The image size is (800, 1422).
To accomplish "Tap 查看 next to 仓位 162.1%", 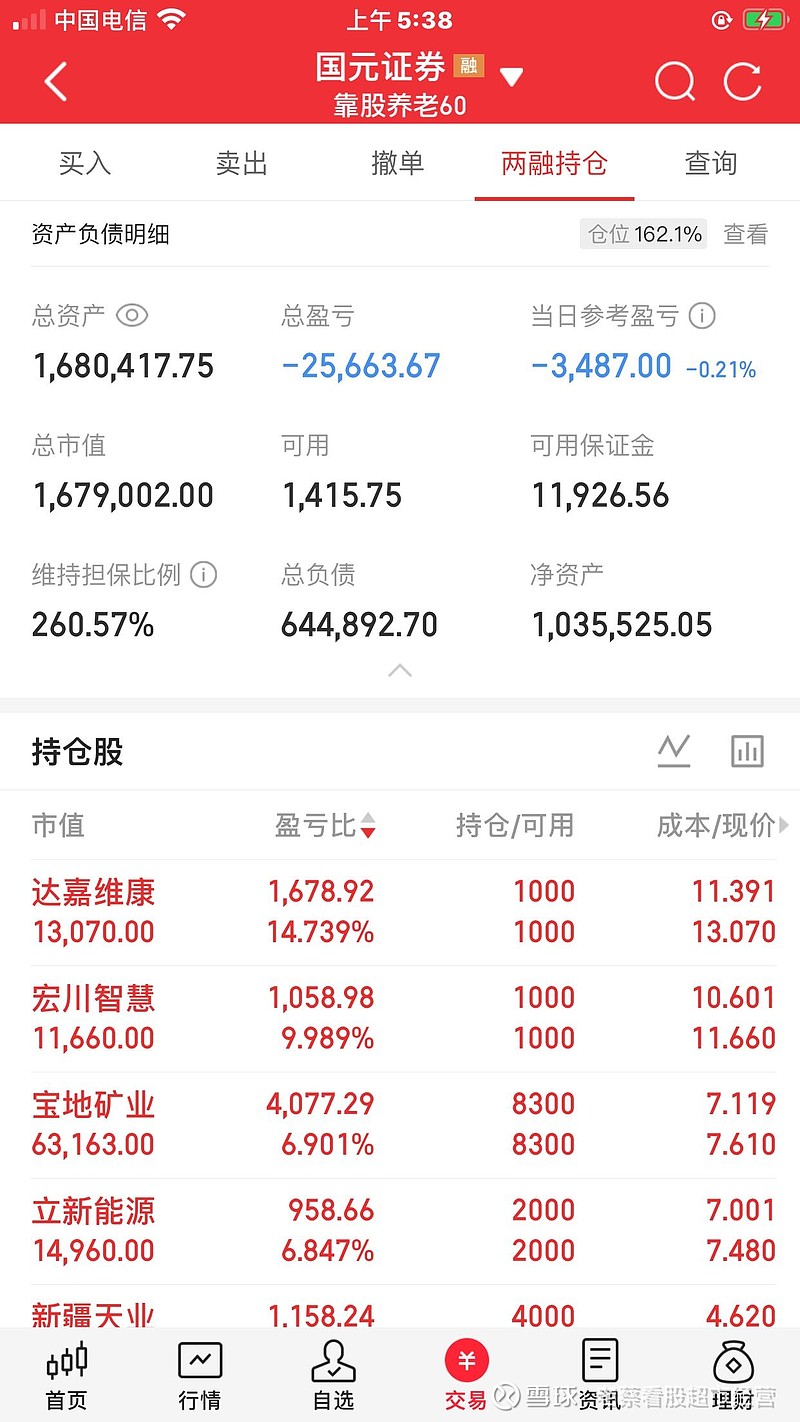I will pyautogui.click(x=746, y=235).
